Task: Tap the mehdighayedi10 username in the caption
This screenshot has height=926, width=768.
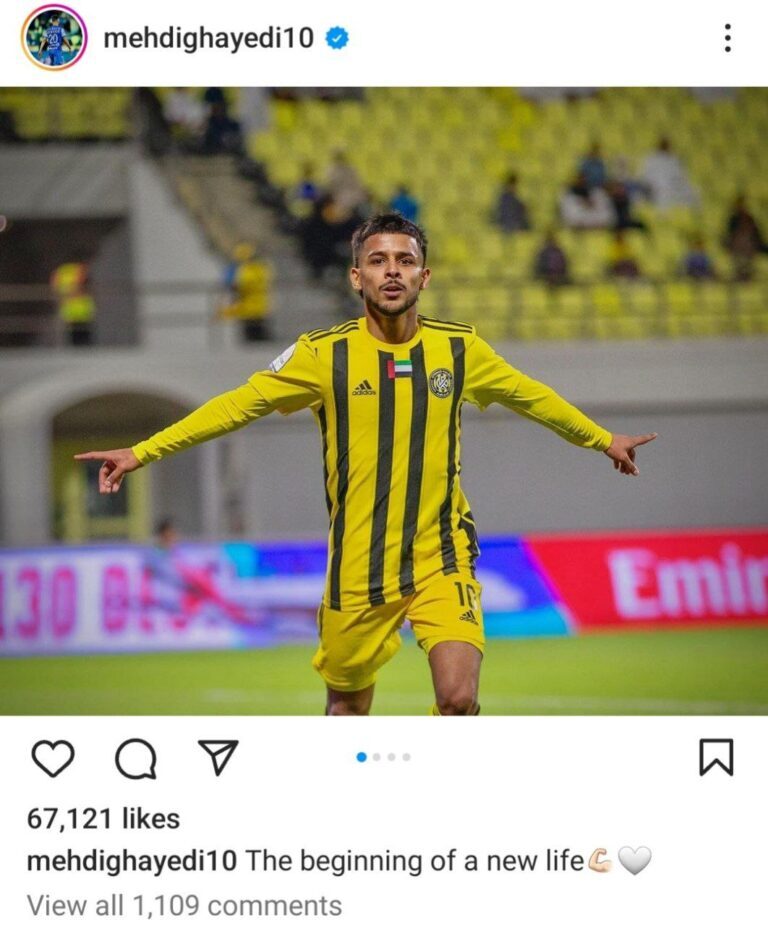Action: 131,861
